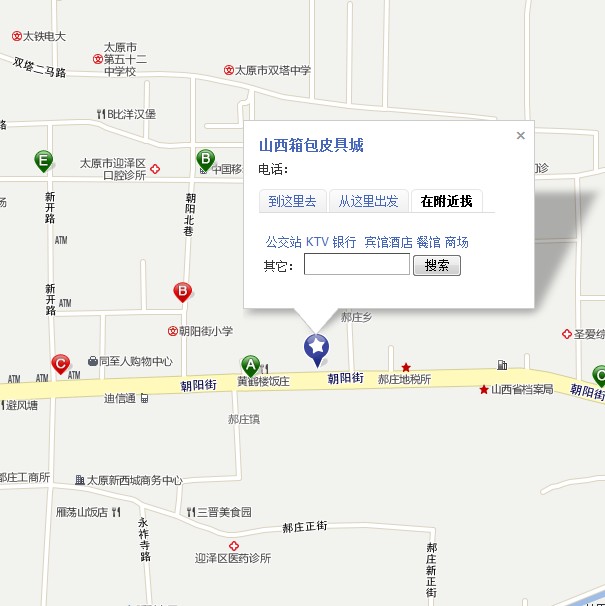Tap the blue star location marker
The height and width of the screenshot is (606, 605).
coord(316,347)
